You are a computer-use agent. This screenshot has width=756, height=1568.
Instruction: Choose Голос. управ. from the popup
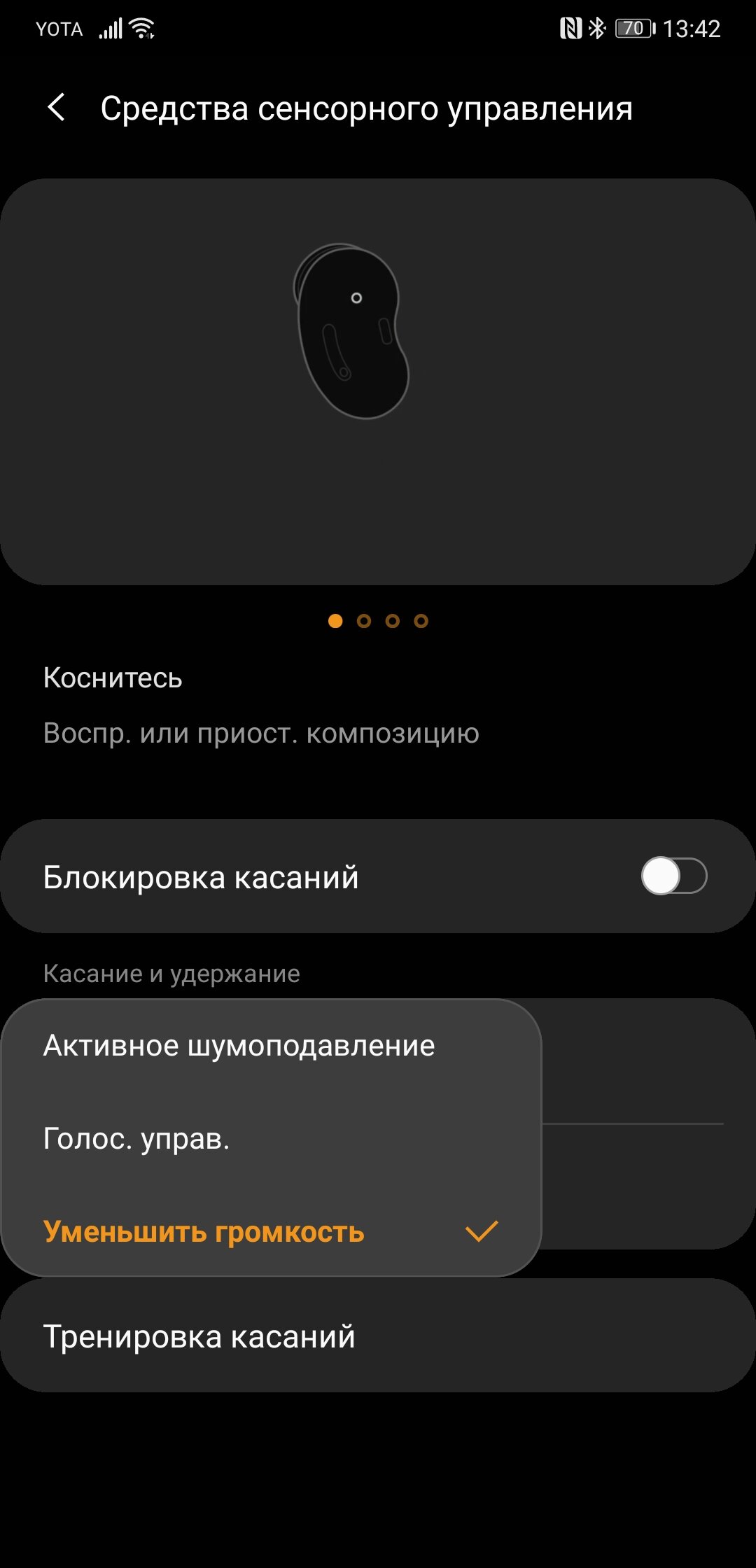click(x=271, y=1139)
